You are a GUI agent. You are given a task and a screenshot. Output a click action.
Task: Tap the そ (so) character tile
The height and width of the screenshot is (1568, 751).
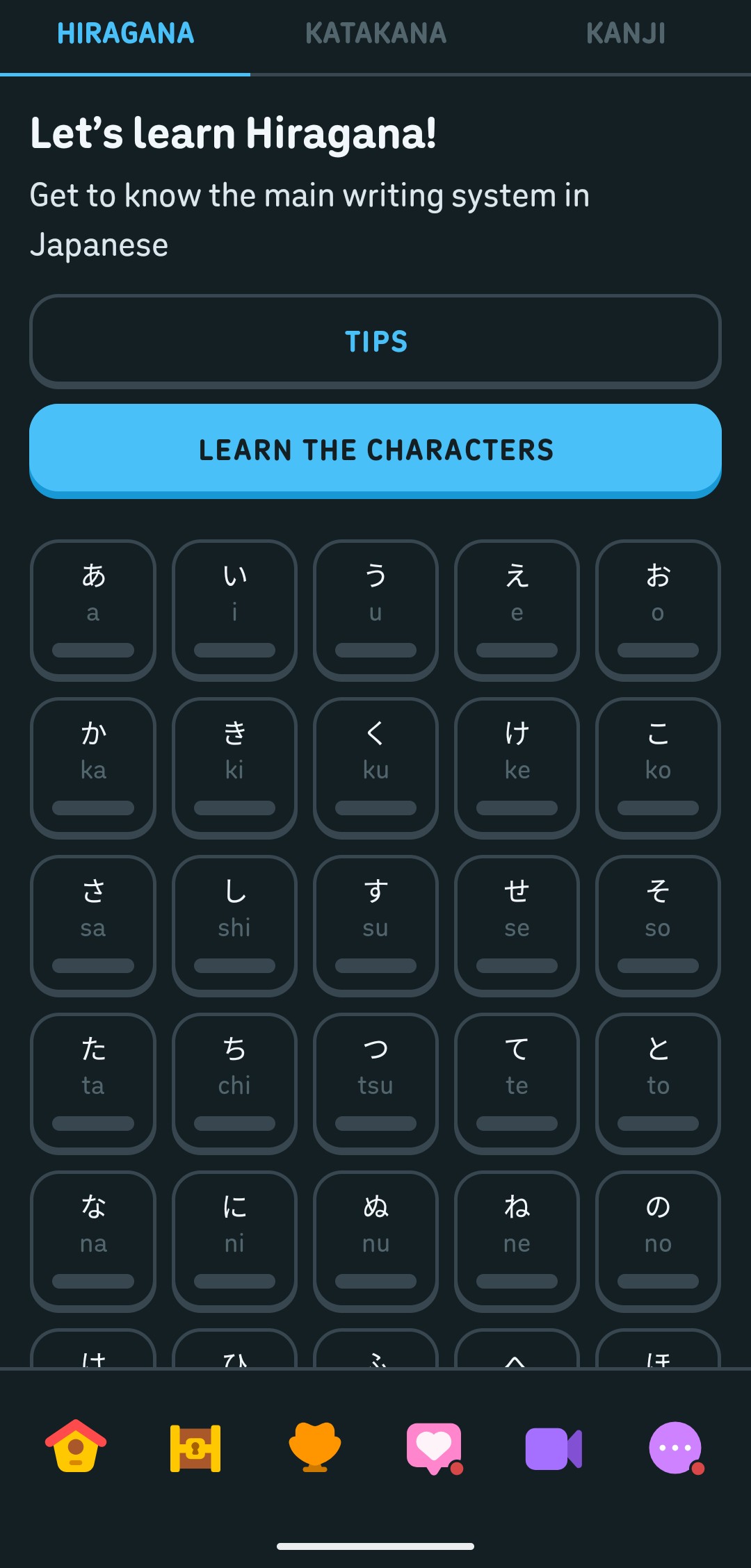point(658,926)
